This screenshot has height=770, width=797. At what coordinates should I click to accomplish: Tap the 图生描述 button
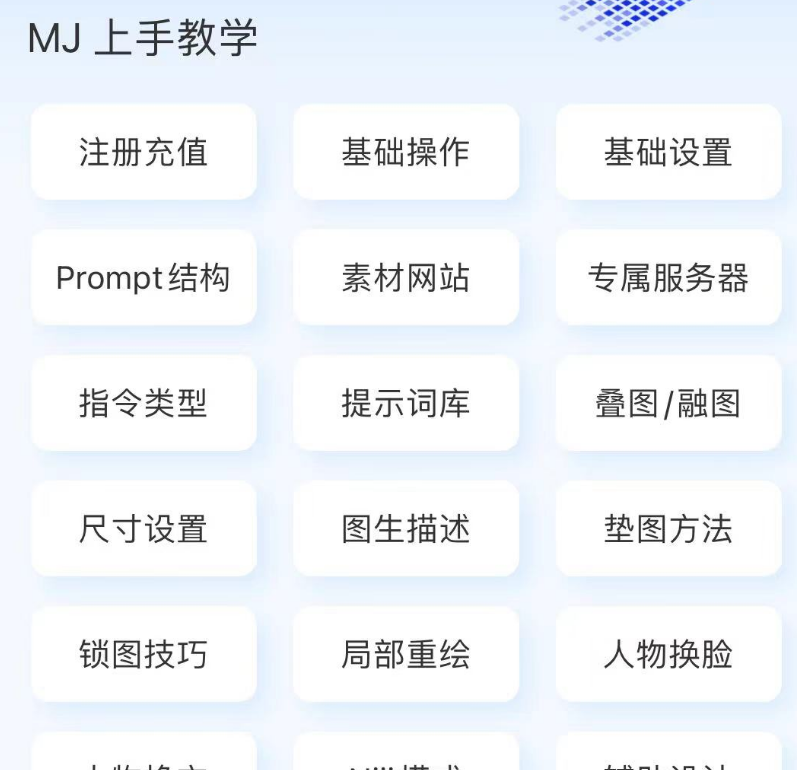pyautogui.click(x=405, y=529)
